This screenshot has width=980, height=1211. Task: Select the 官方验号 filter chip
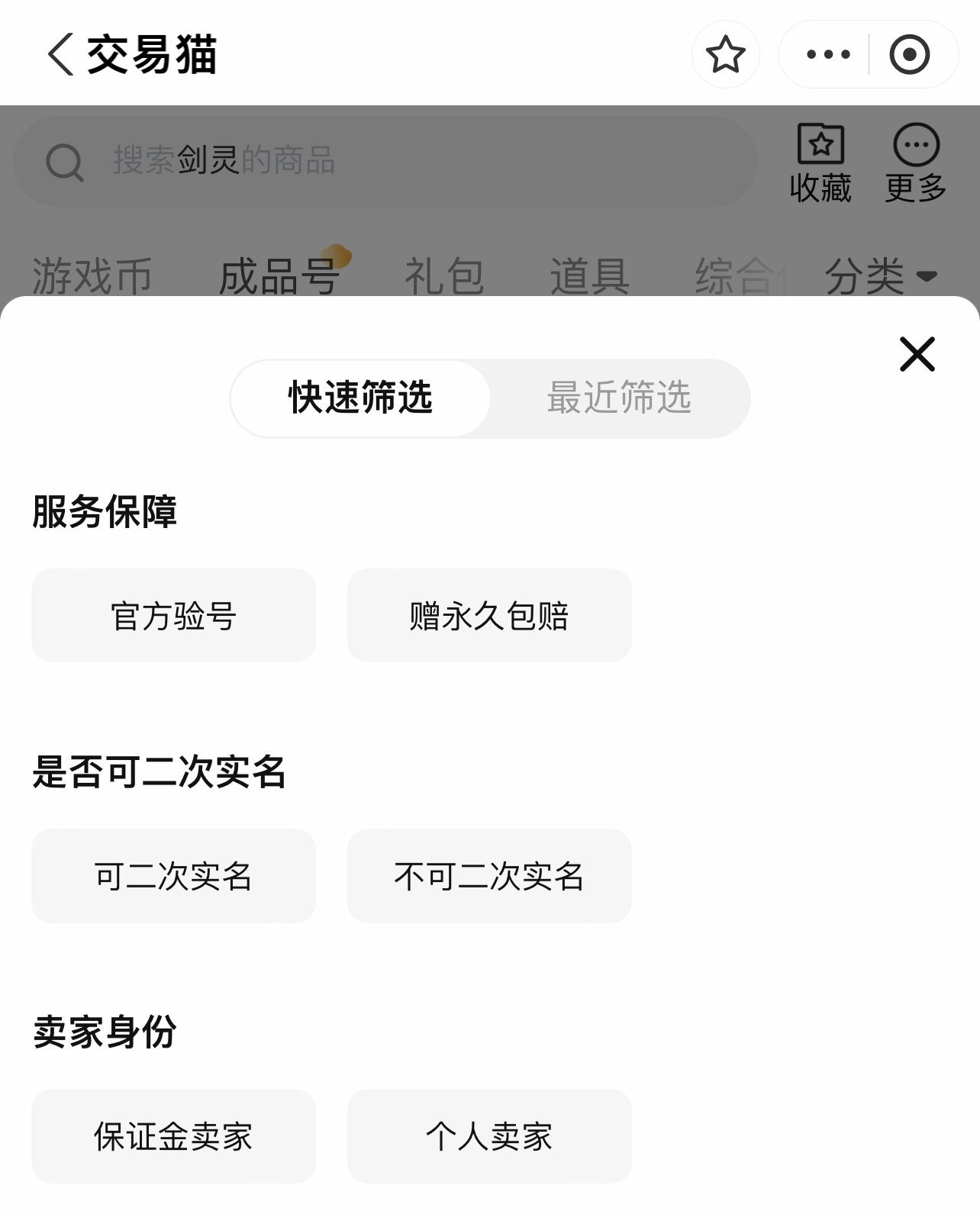click(173, 615)
